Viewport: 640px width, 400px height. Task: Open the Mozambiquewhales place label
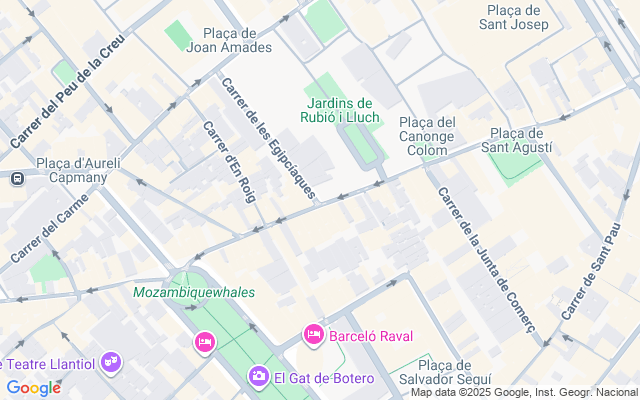tap(194, 292)
